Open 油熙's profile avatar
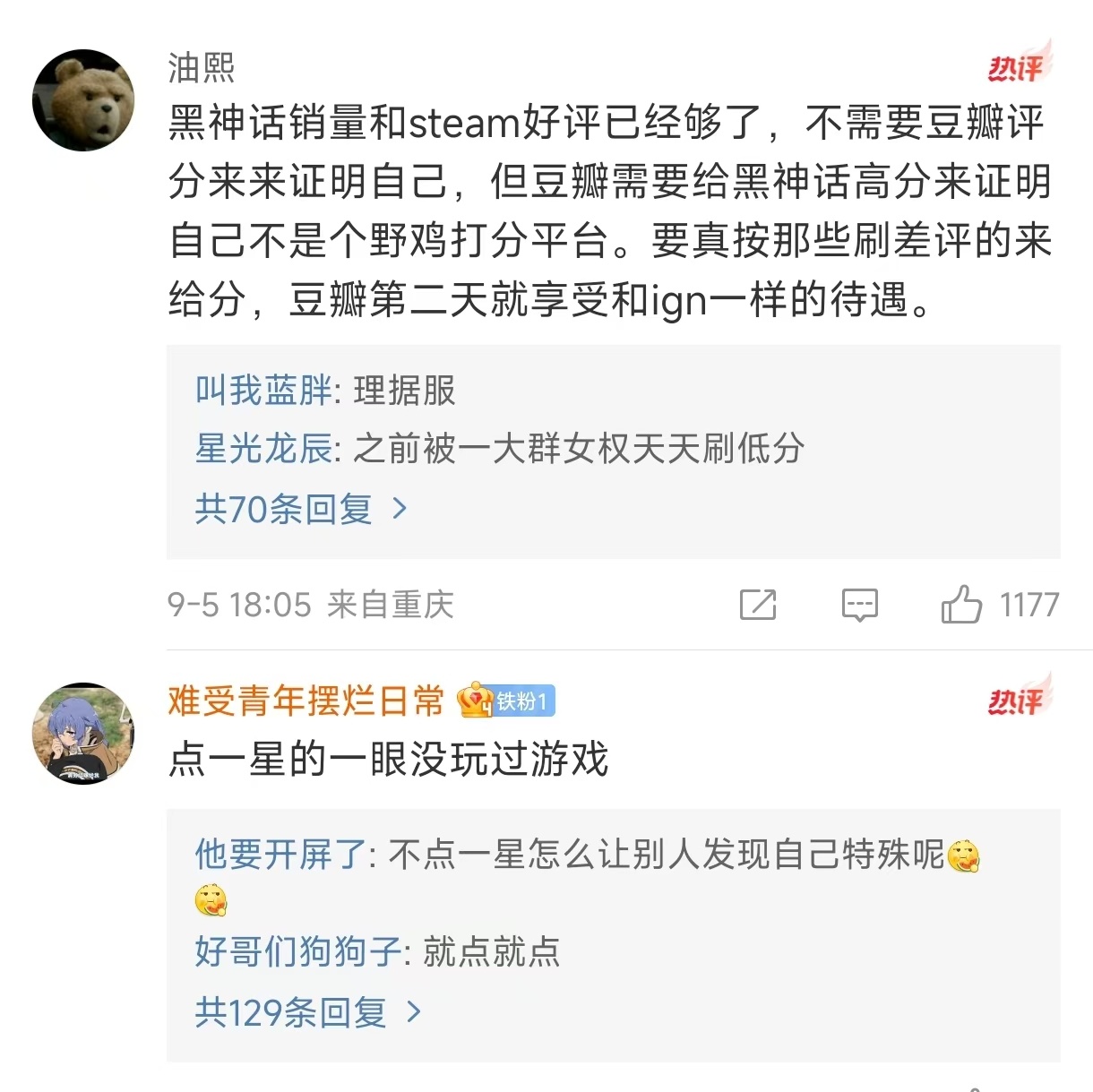The width and height of the screenshot is (1093, 1092). point(83,100)
